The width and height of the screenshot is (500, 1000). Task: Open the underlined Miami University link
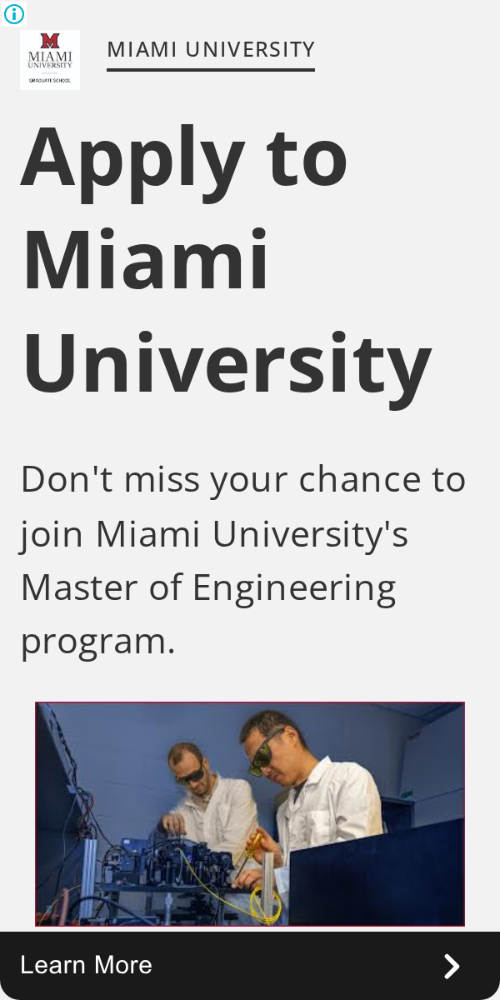[210, 50]
